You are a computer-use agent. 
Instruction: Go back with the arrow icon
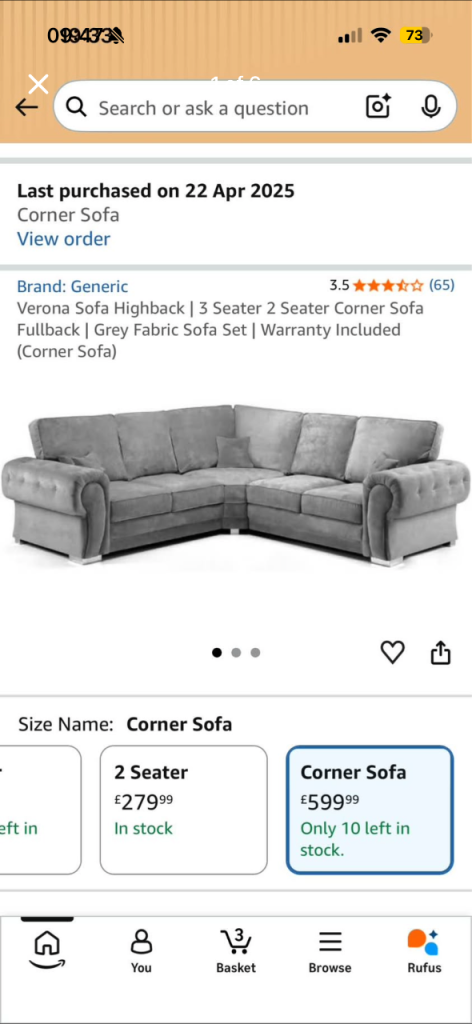(26, 108)
